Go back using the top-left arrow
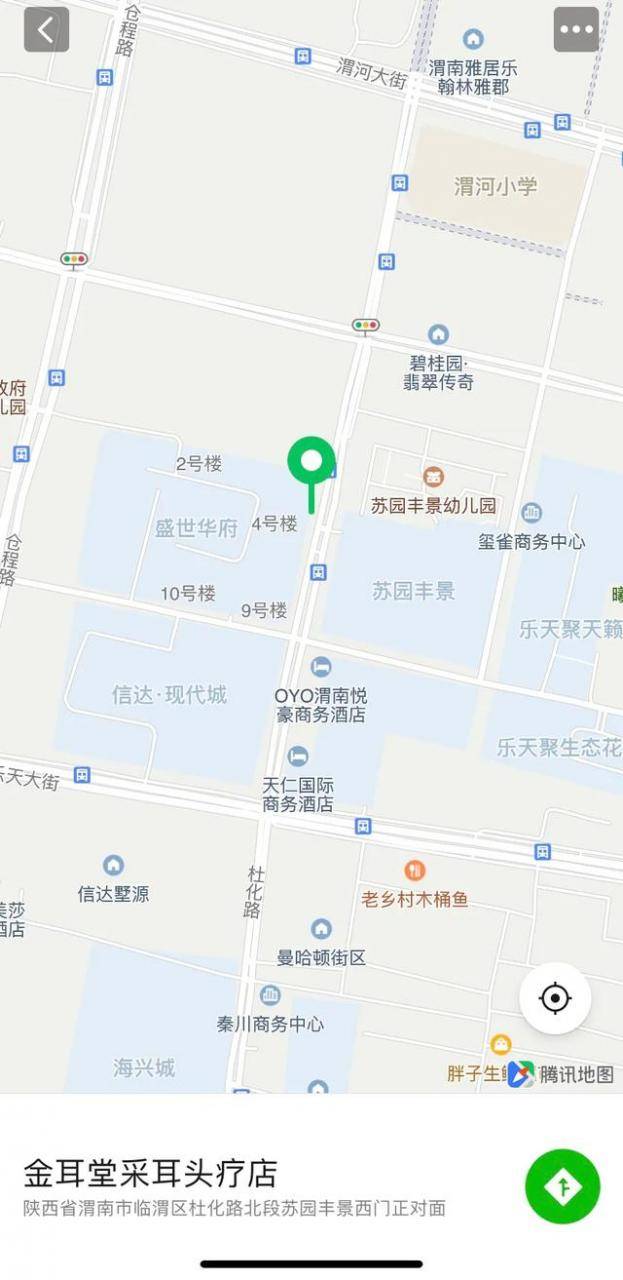 click(x=46, y=30)
